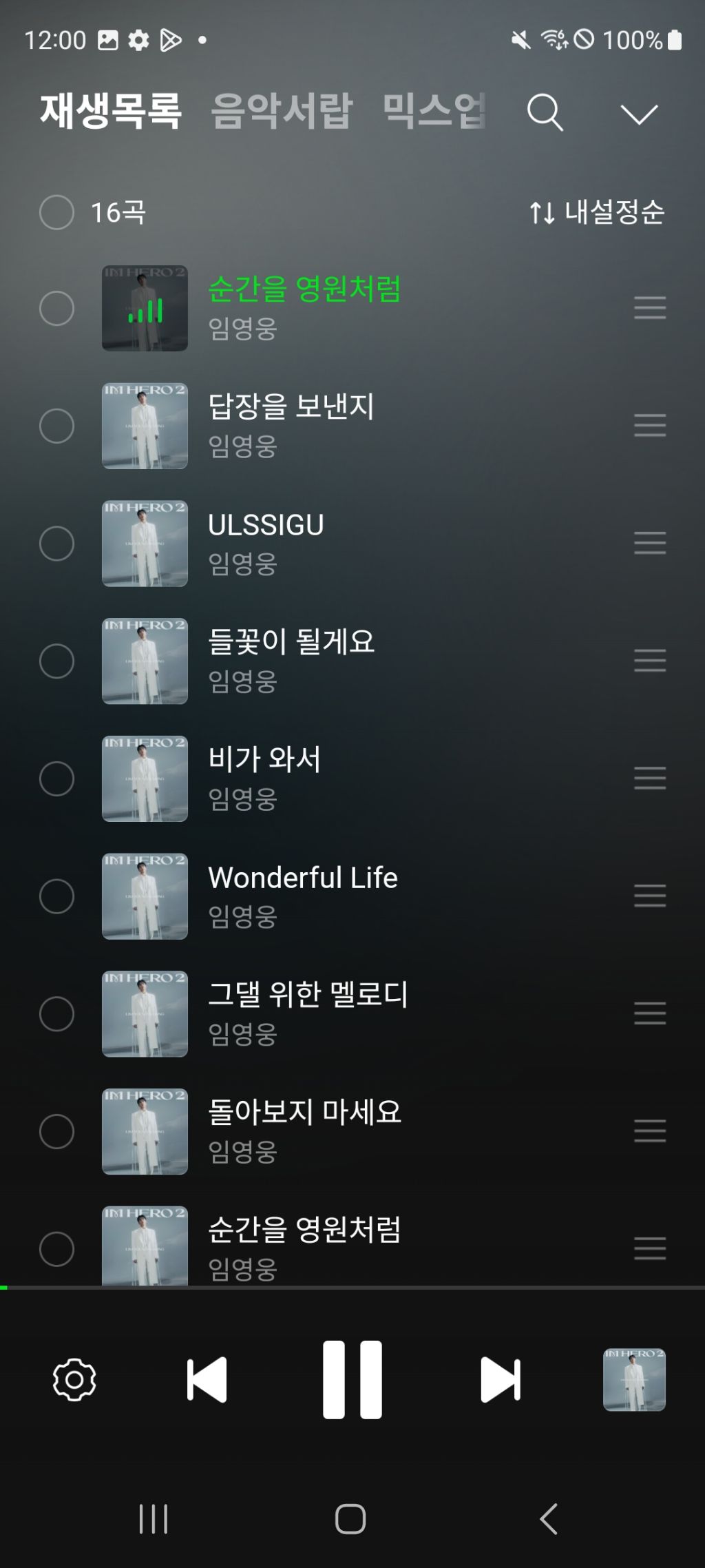Go to the previous track
Viewport: 705px width, 1568px height.
click(x=207, y=1380)
